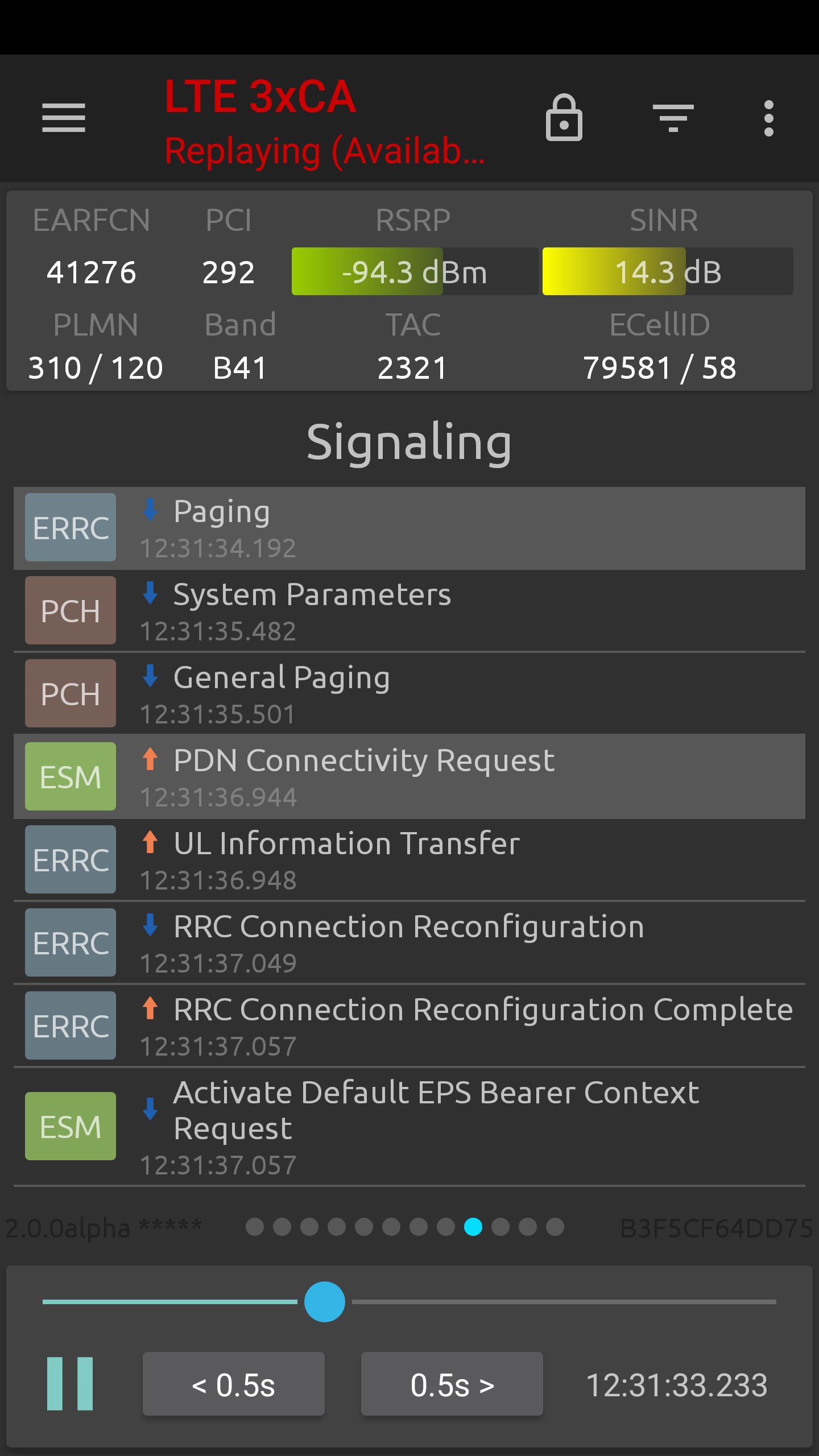Pause the replay playback
This screenshot has height=1456, width=819.
click(x=70, y=1383)
